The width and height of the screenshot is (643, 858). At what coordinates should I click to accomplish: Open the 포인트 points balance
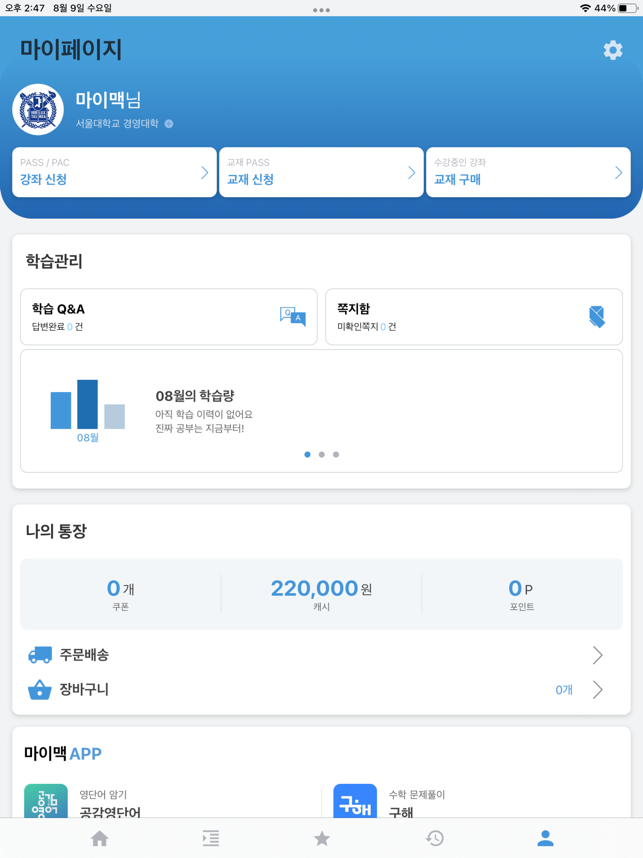click(521, 593)
